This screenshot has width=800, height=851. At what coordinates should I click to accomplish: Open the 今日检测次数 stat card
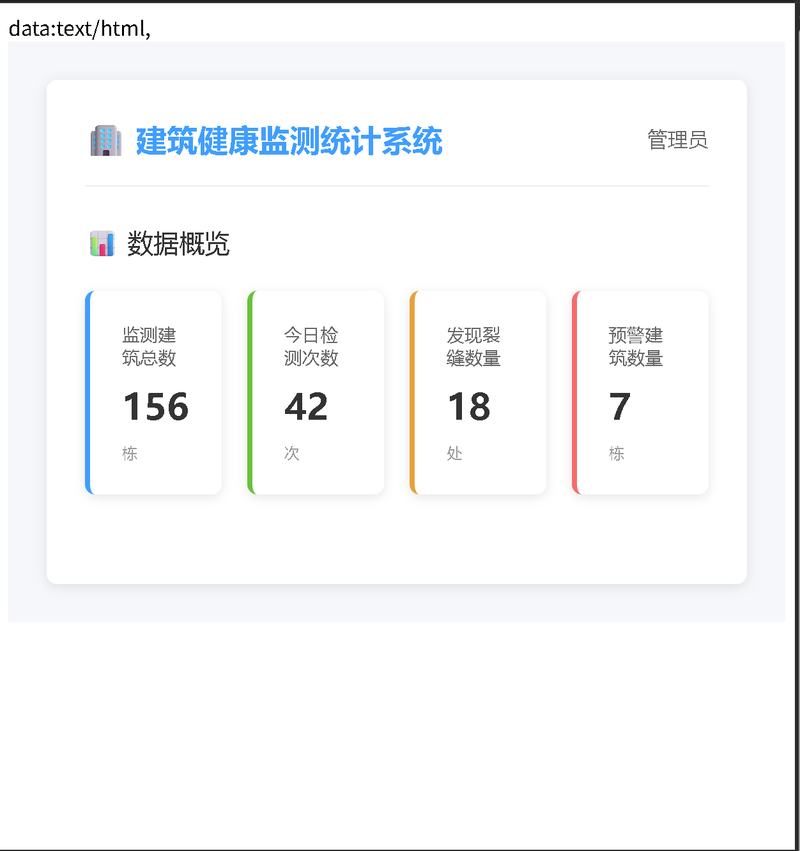pos(316,392)
